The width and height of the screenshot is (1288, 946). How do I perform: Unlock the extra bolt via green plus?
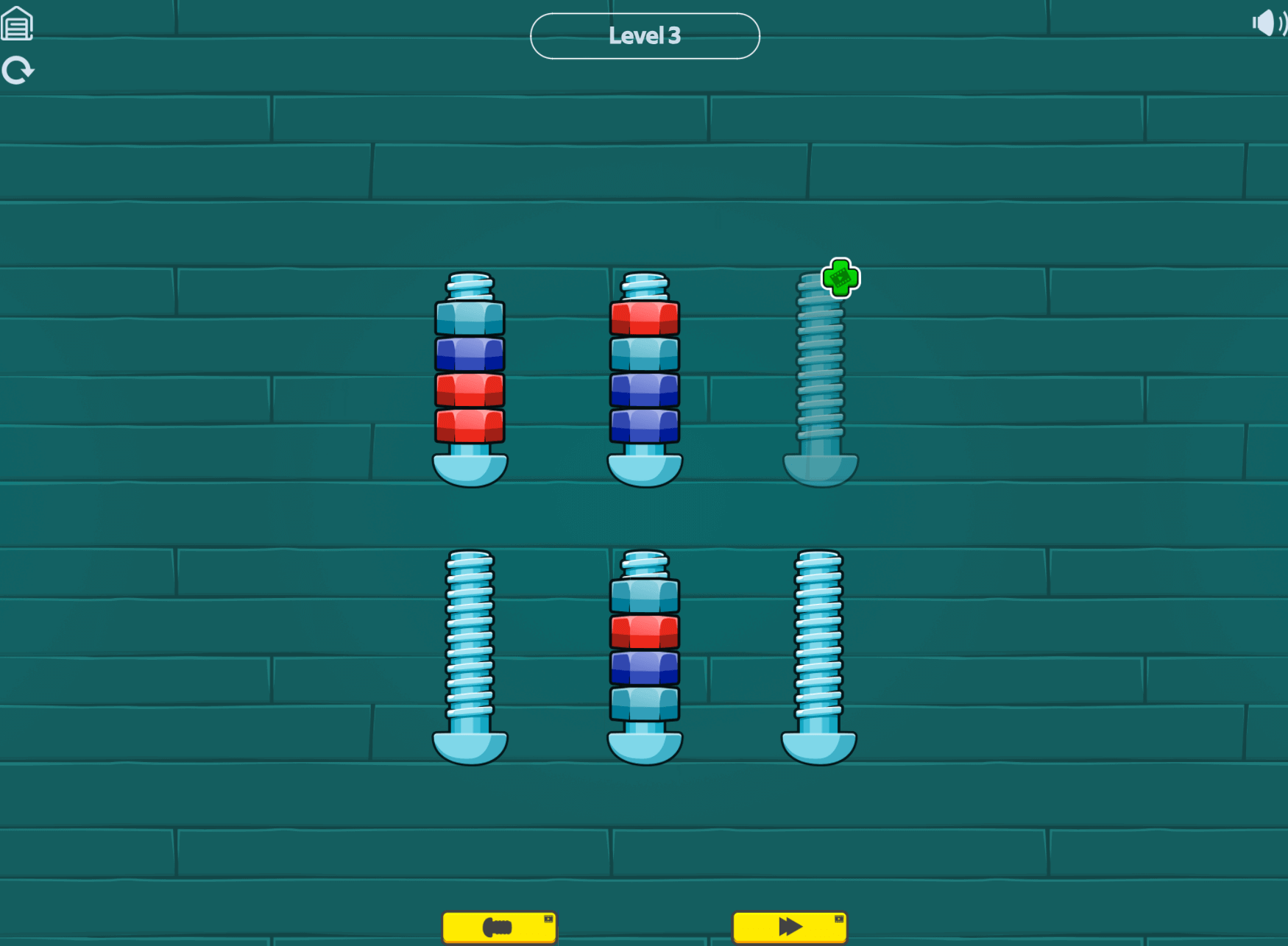point(840,278)
